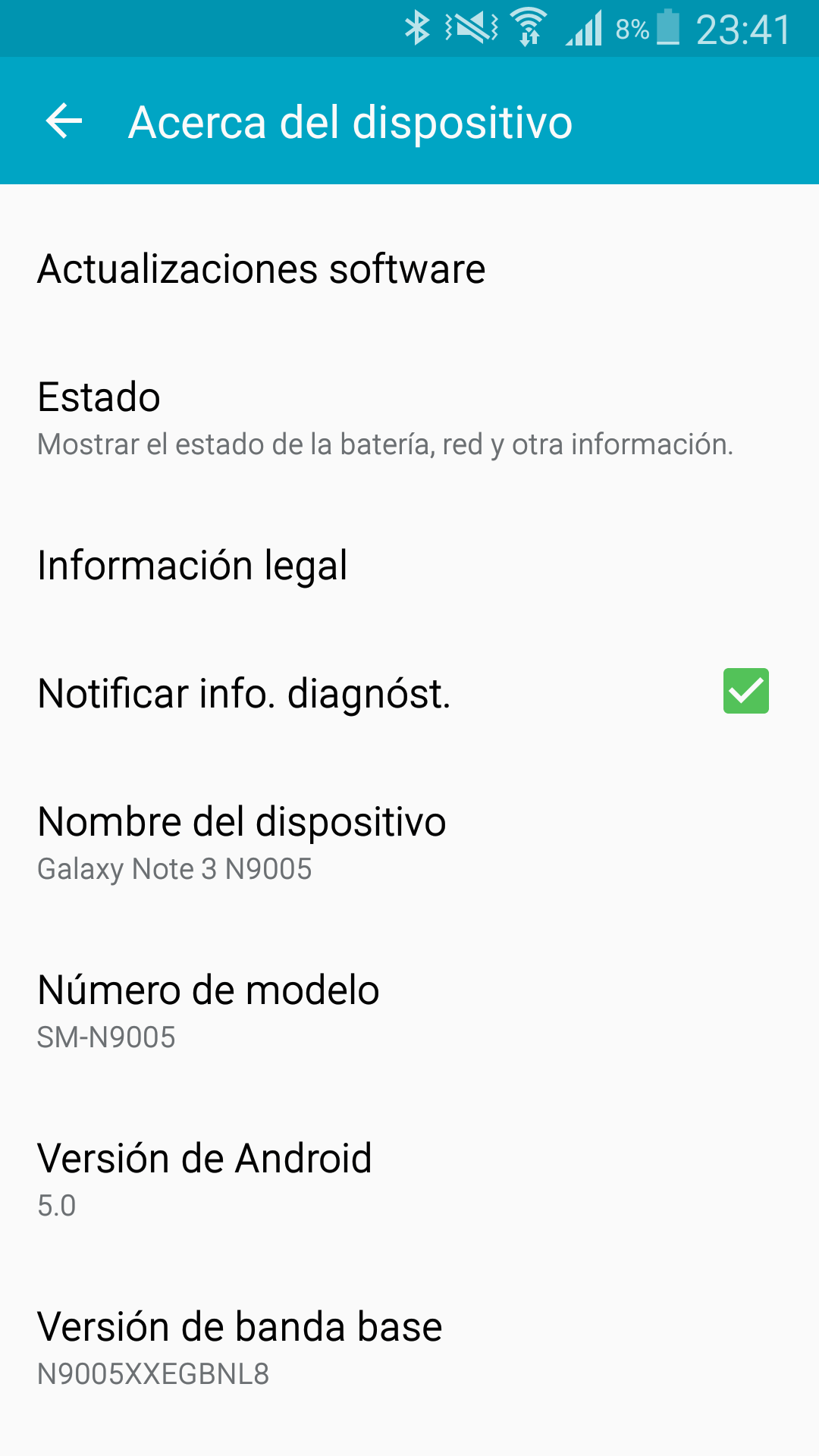Uncheck Notificar info. diagnóst. checkbox
This screenshot has height=1456, width=819.
click(745, 691)
